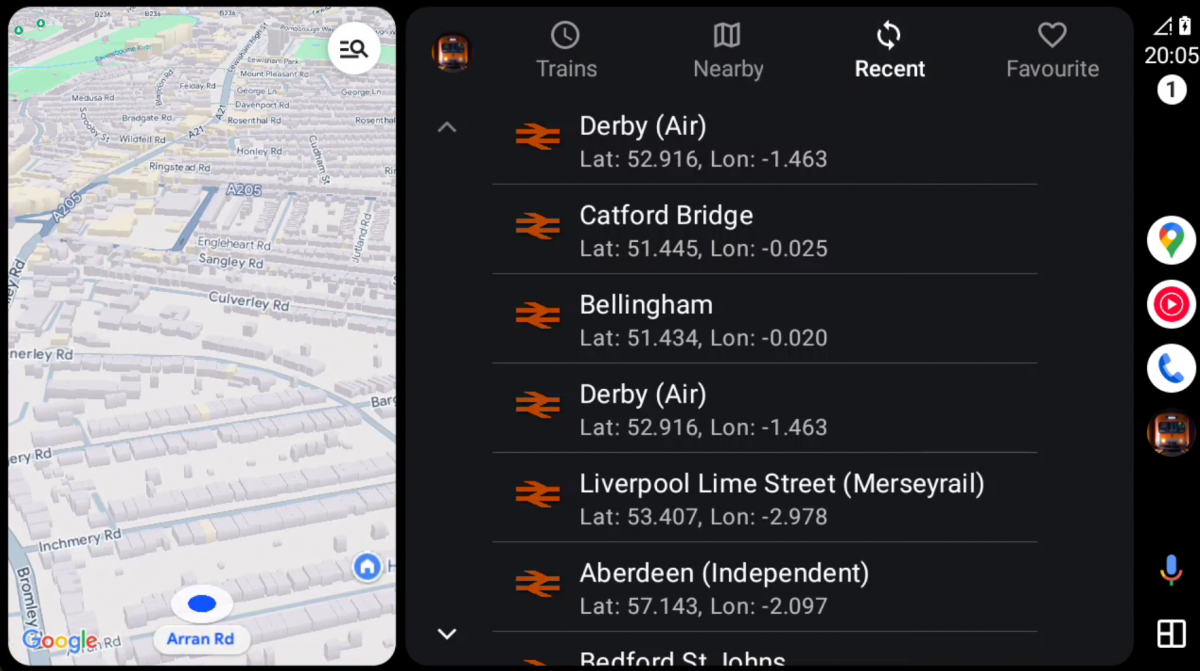
Task: Switch to the Trains tab
Action: (566, 51)
